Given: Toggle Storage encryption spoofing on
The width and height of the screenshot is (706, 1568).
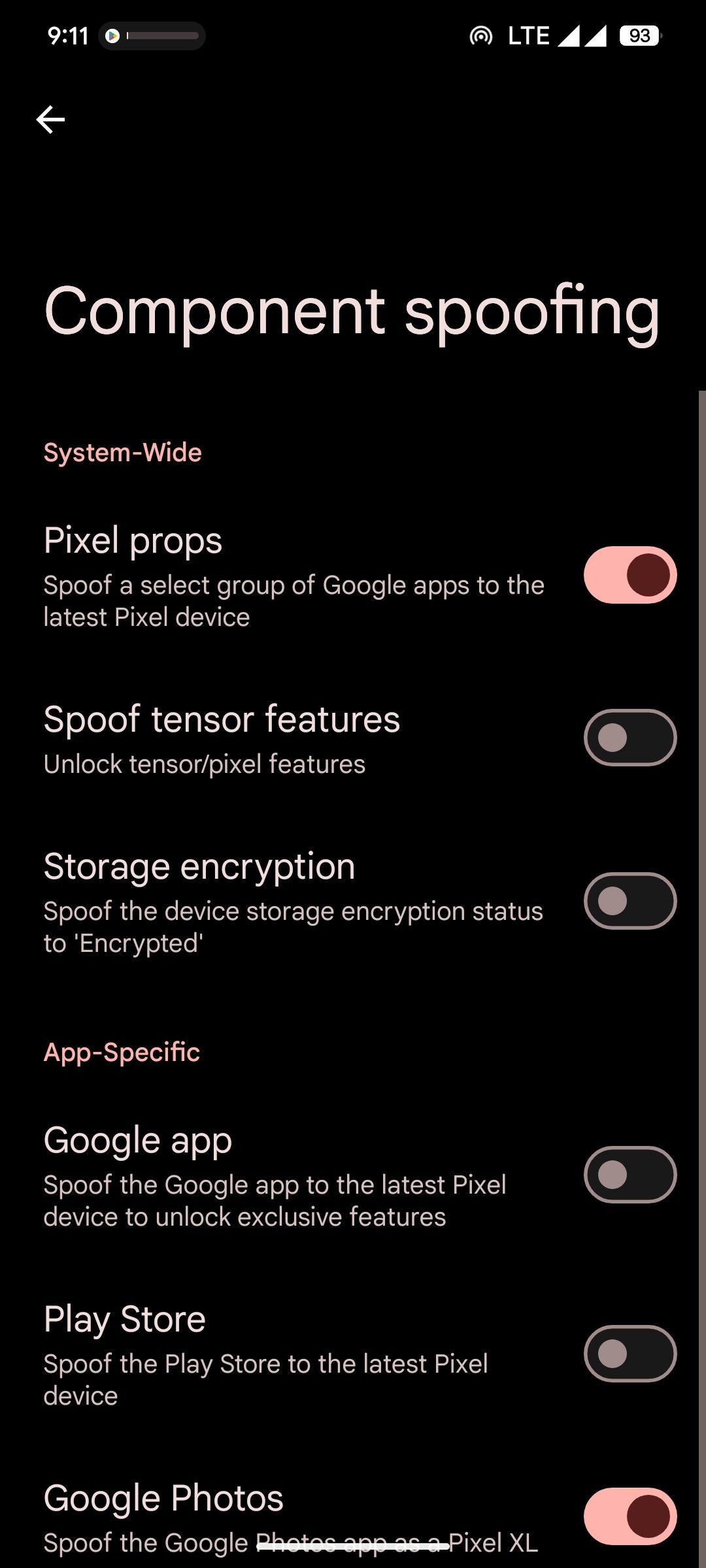Looking at the screenshot, I should tap(630, 901).
